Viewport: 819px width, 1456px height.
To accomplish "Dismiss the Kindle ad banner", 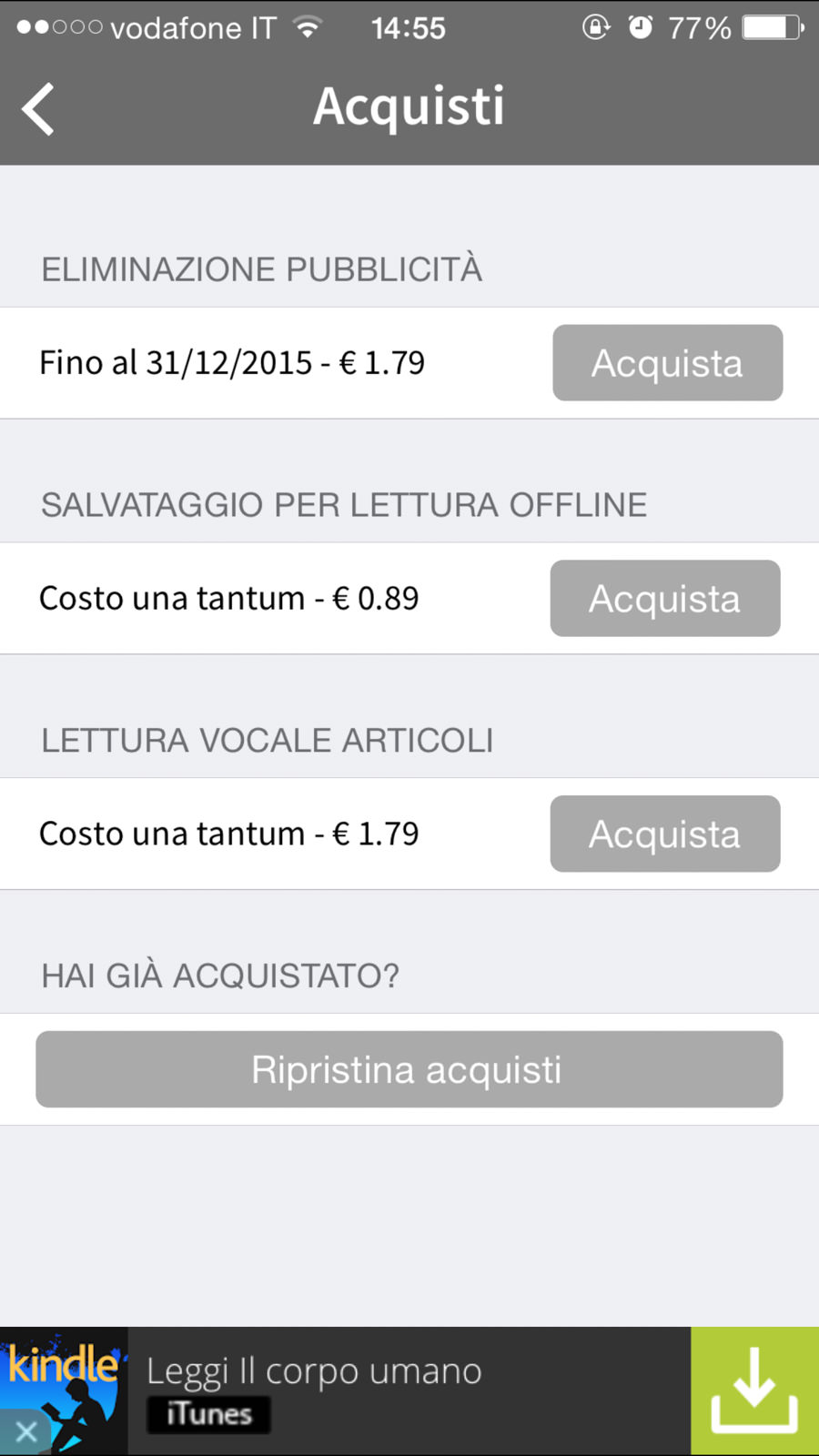I will tap(25, 1432).
